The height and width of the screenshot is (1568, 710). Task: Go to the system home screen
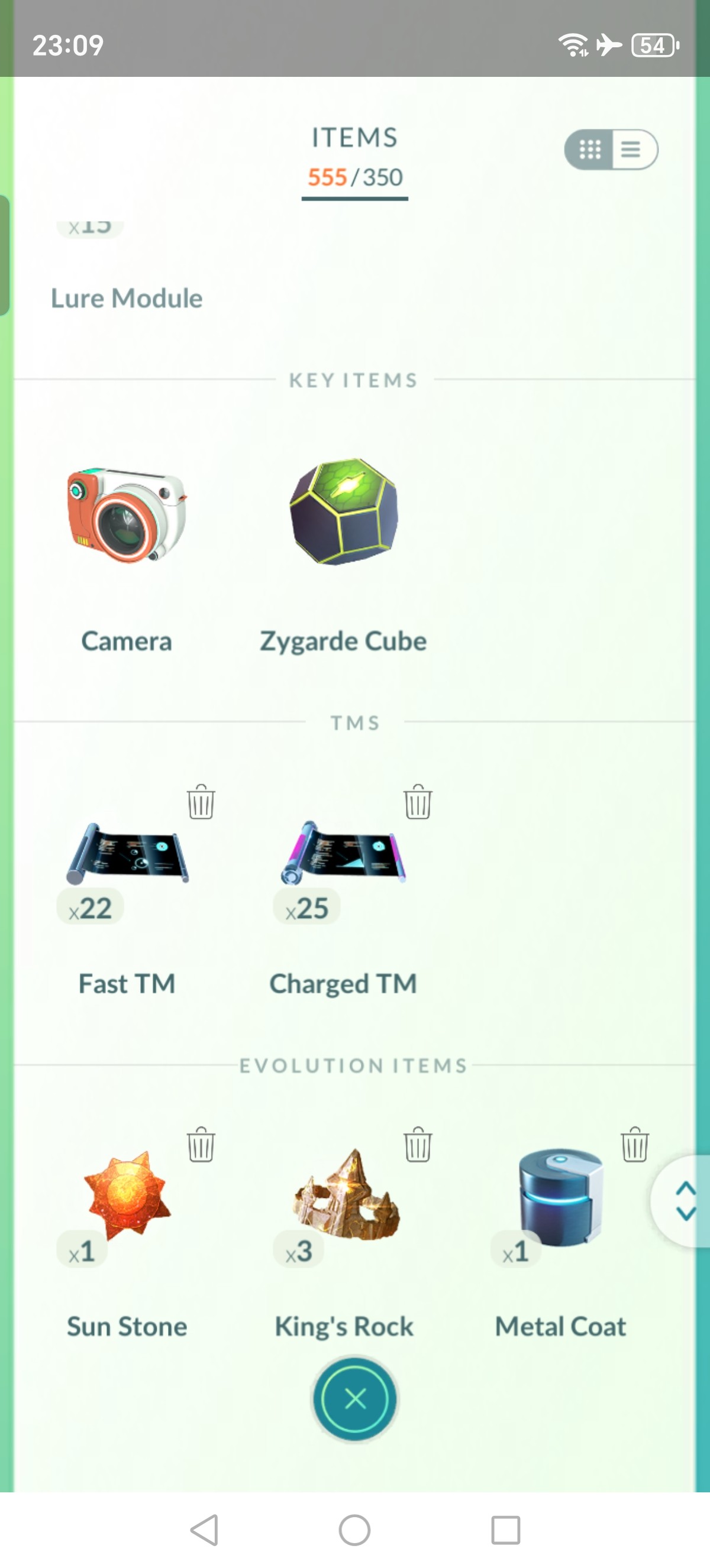354,1530
